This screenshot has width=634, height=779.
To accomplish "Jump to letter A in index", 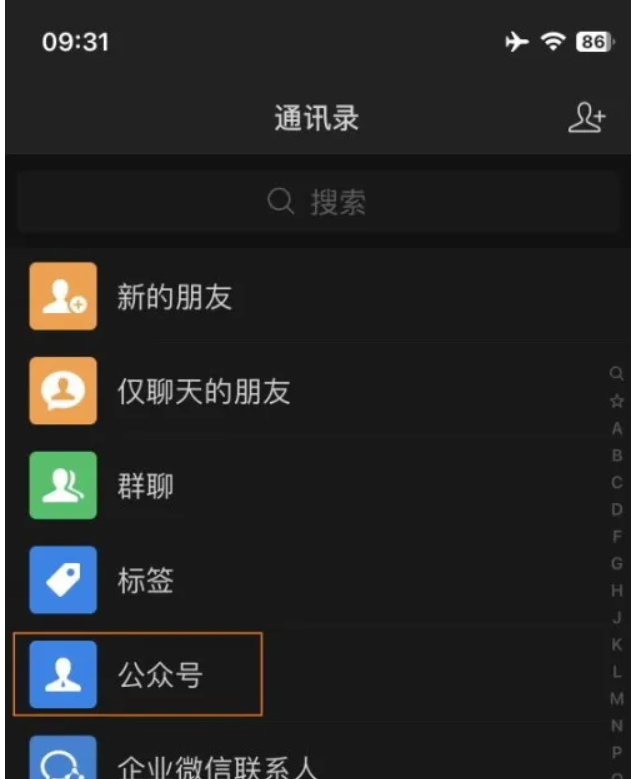I will coord(617,428).
